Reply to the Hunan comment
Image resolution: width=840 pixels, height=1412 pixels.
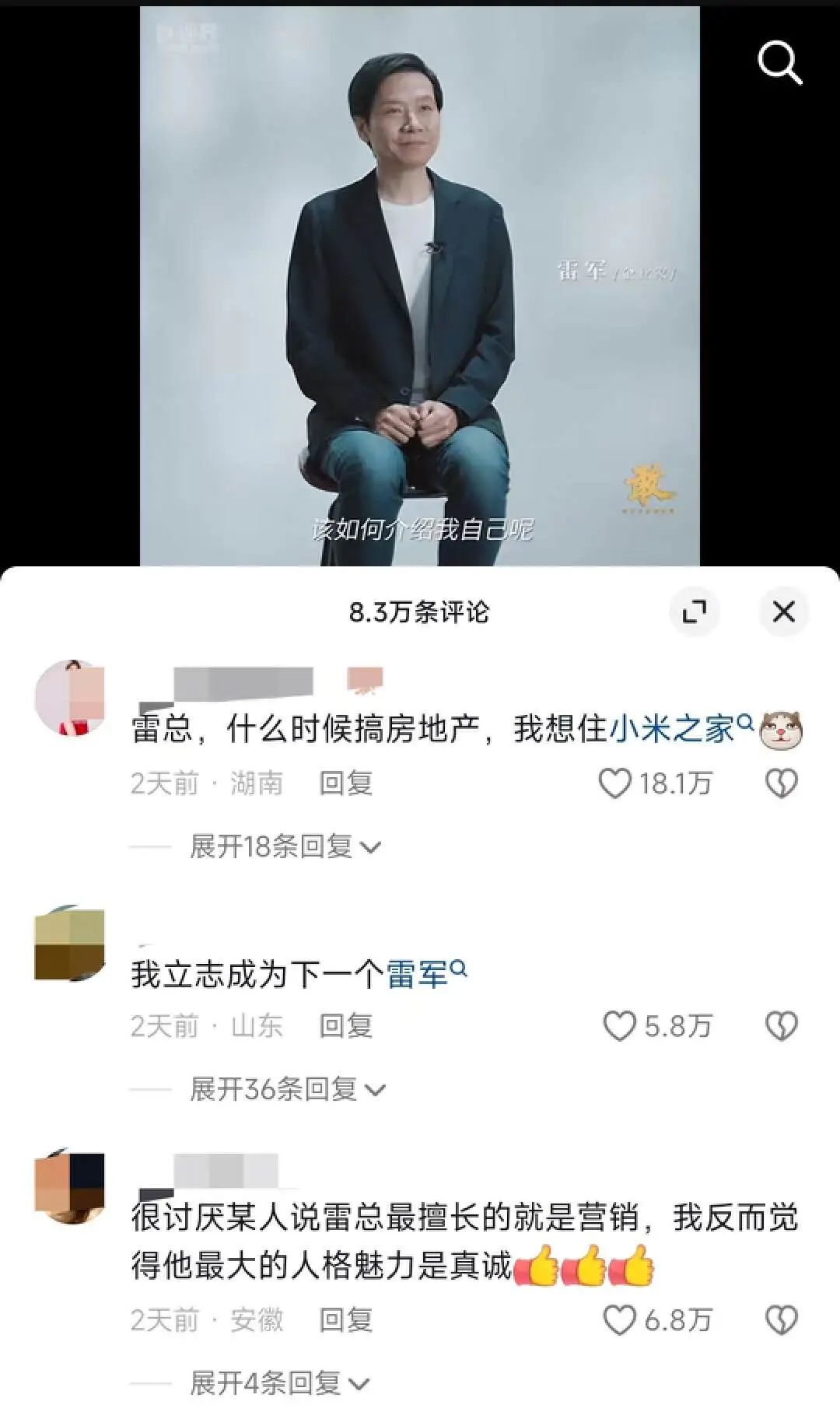pos(346,783)
